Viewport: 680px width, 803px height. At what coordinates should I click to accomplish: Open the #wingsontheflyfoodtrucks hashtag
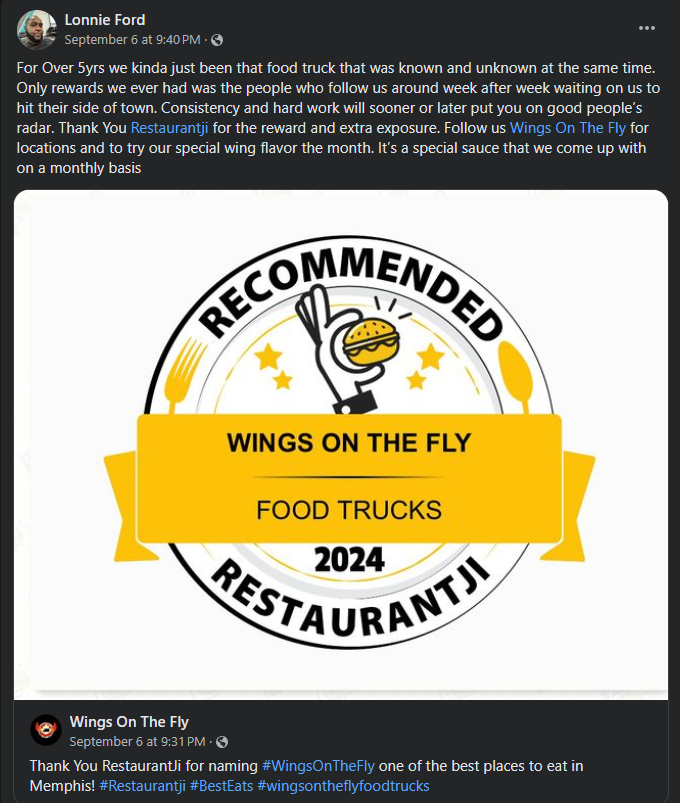343,786
